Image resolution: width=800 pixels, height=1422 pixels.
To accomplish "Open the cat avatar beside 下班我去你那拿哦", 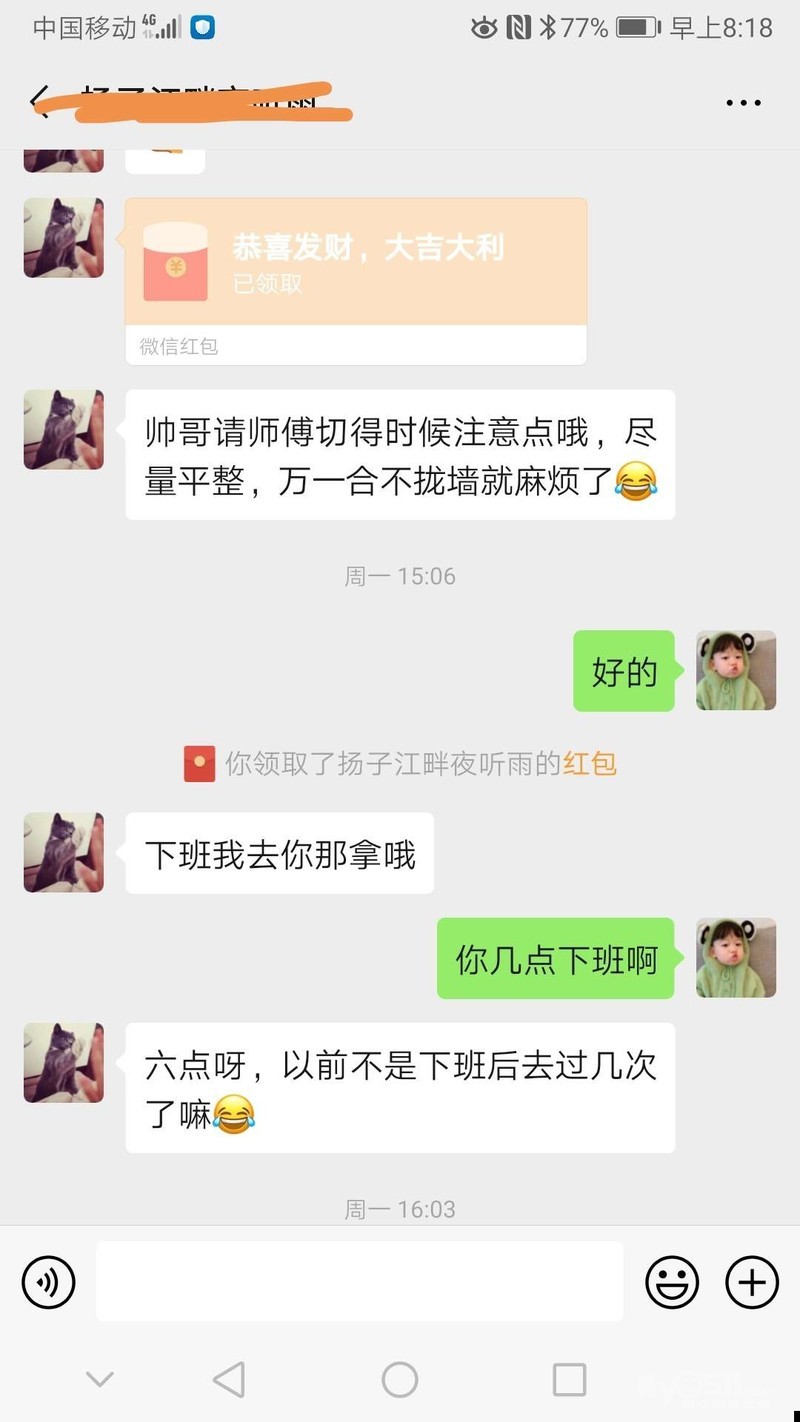I will [x=64, y=852].
